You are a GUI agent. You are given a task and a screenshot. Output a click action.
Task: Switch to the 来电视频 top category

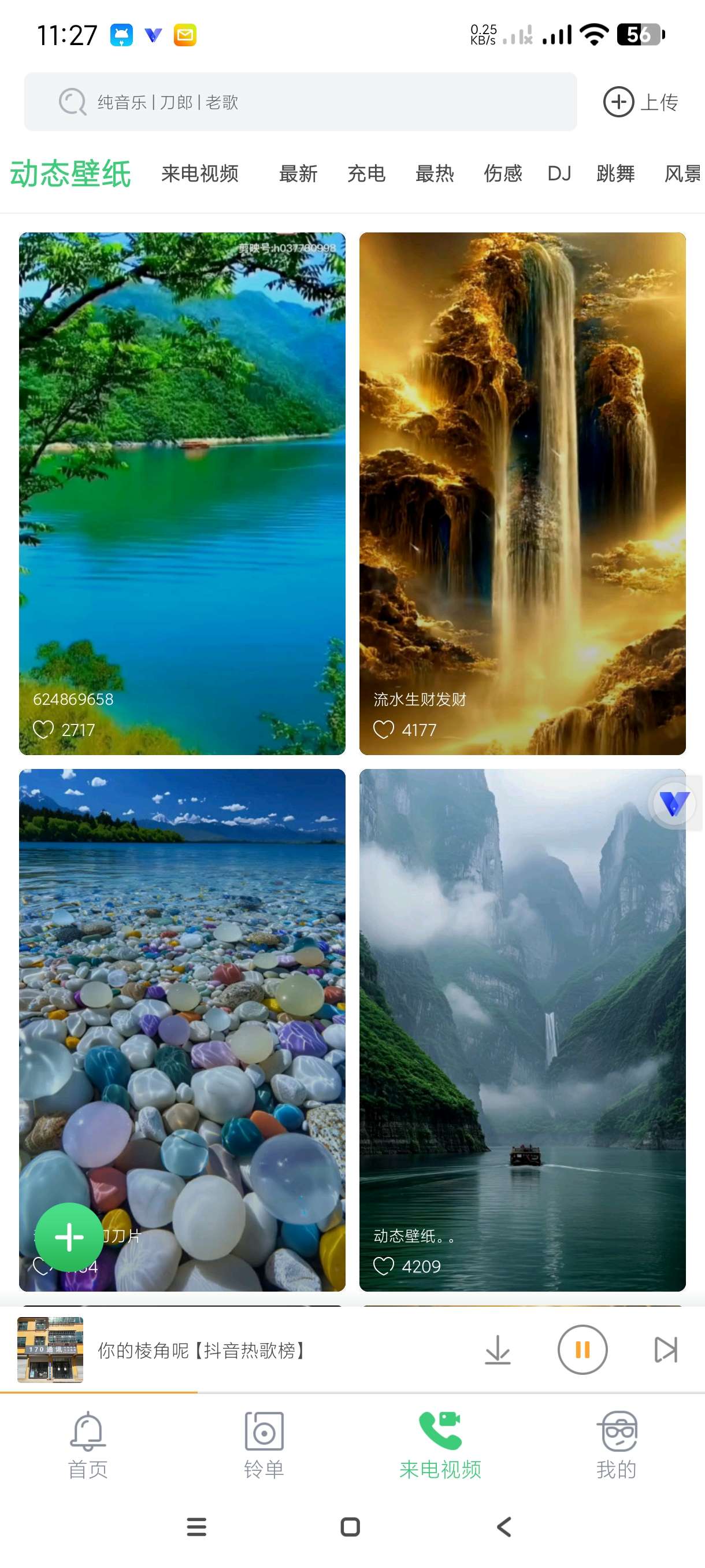(199, 173)
